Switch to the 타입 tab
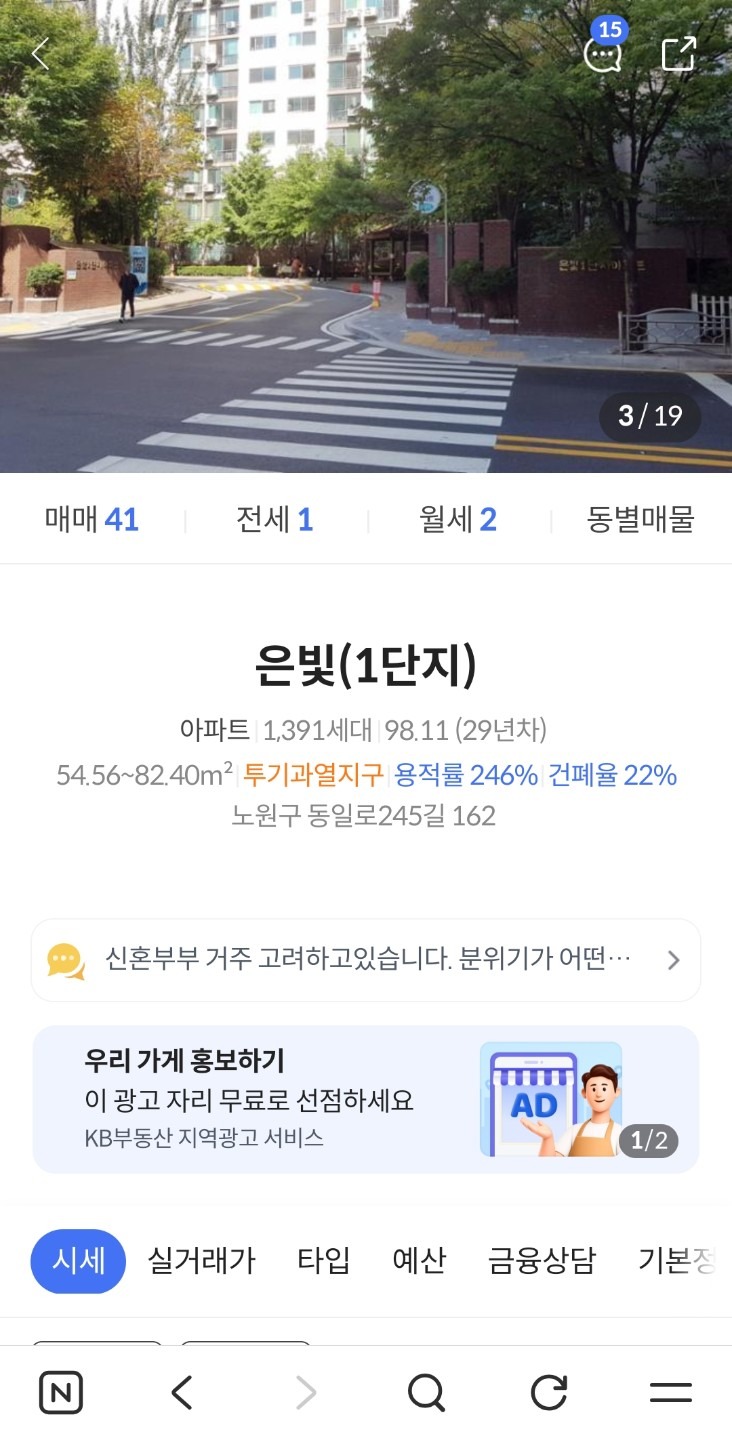This screenshot has width=732, height=1440. (x=324, y=1261)
